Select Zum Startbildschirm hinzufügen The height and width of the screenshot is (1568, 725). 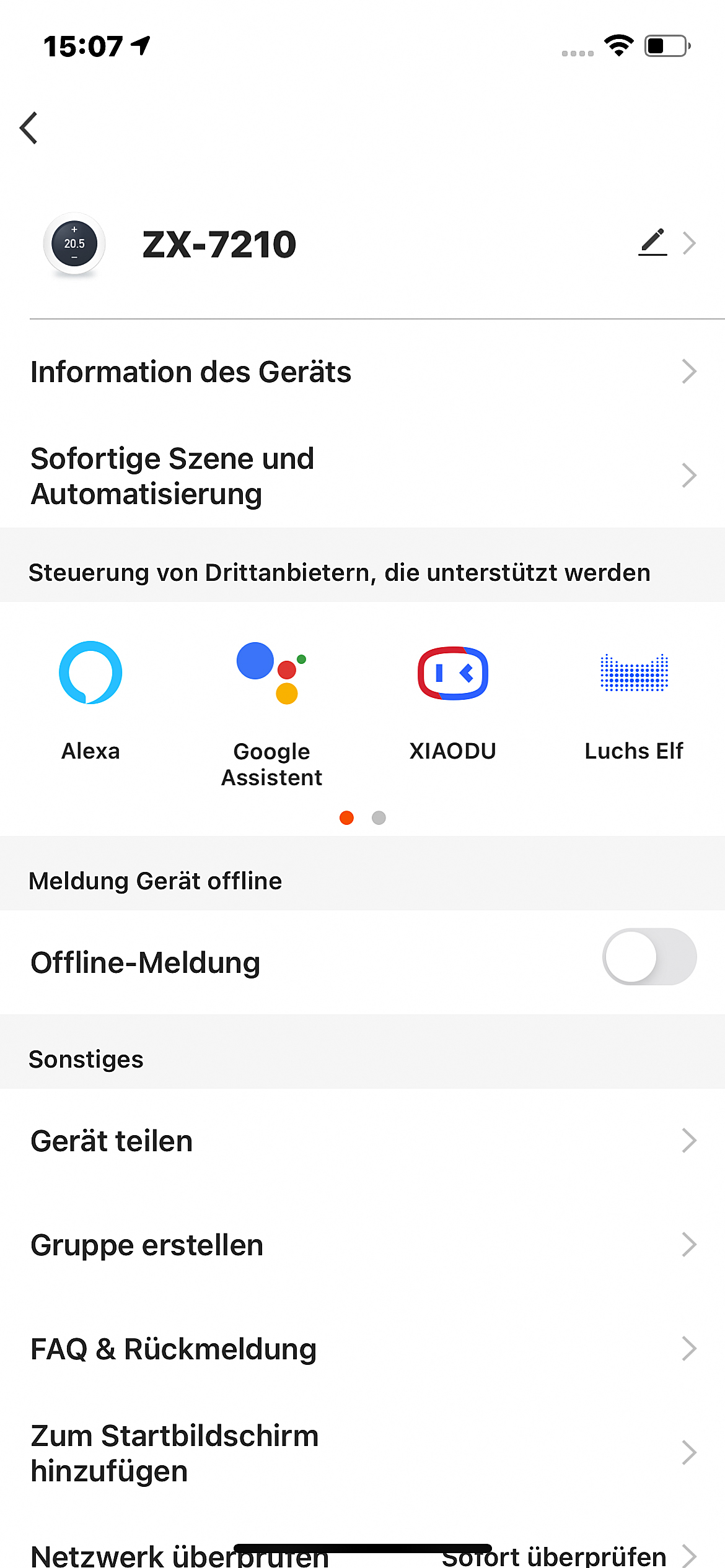pos(362,1453)
